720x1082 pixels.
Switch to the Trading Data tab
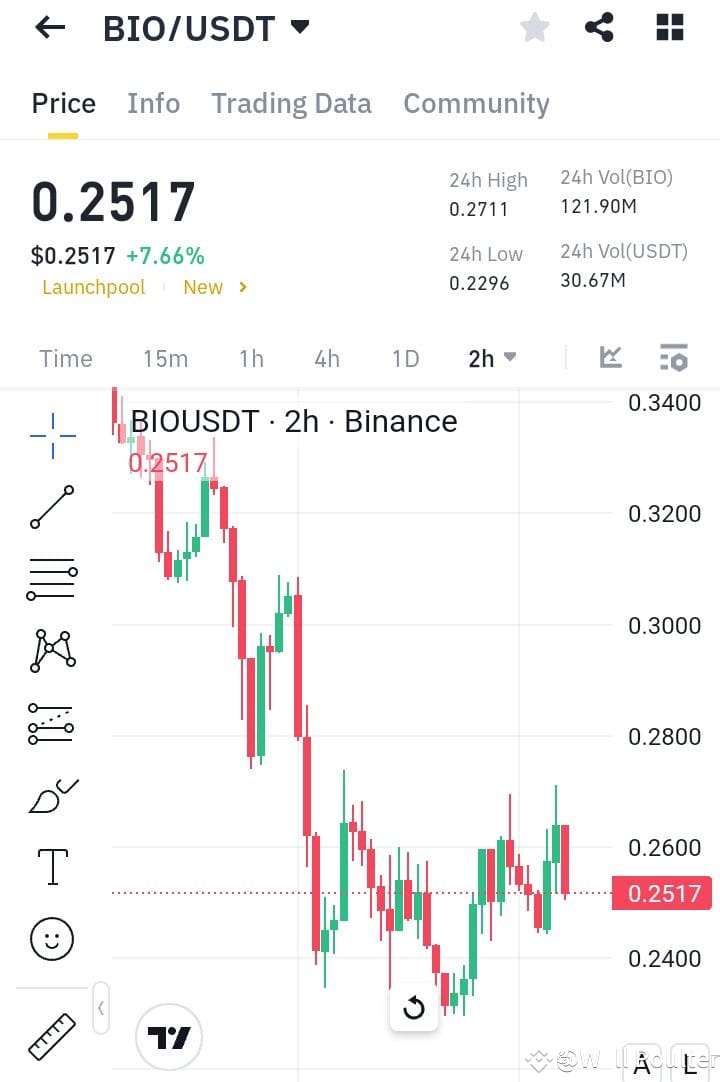(x=291, y=103)
